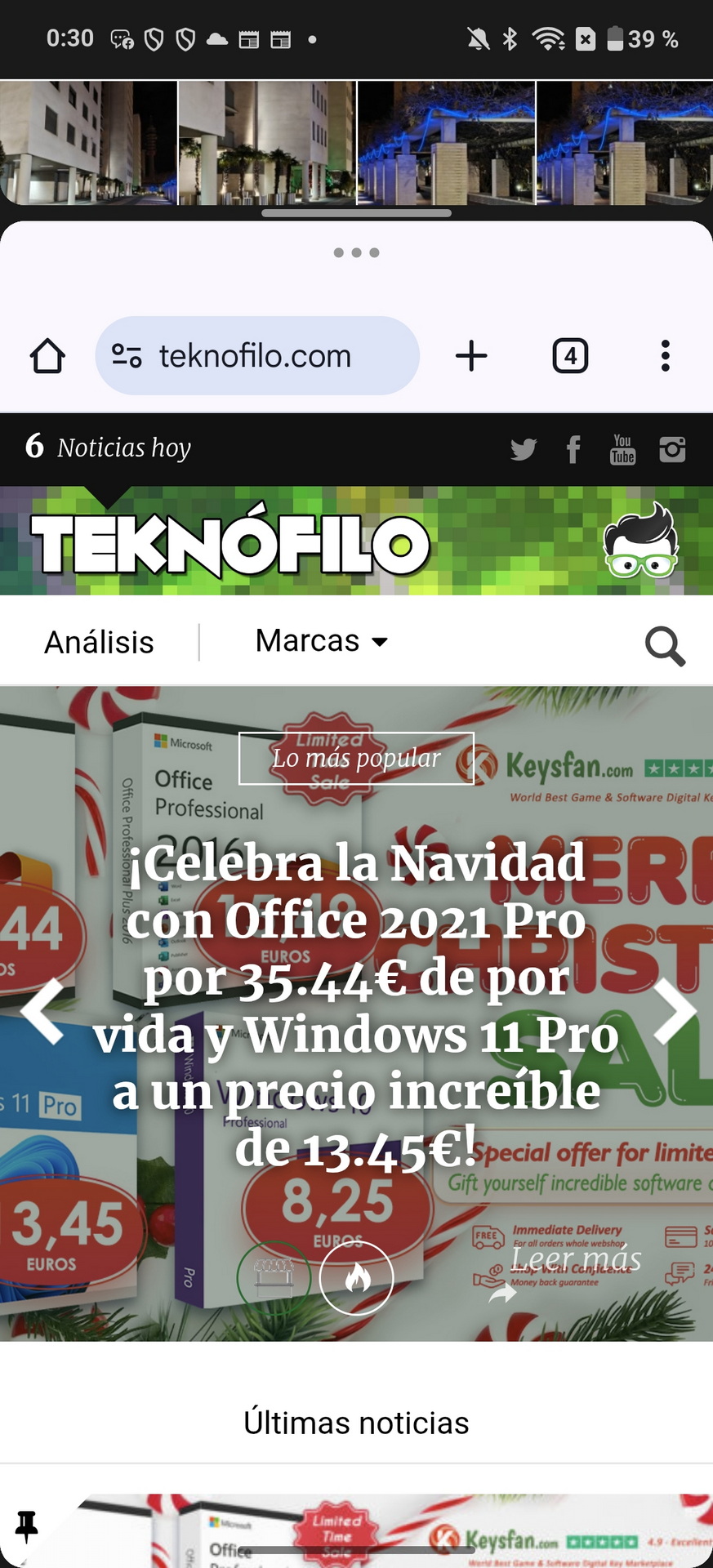The height and width of the screenshot is (1568, 713).
Task: Select the flame popular icon in slider
Action: click(357, 1278)
